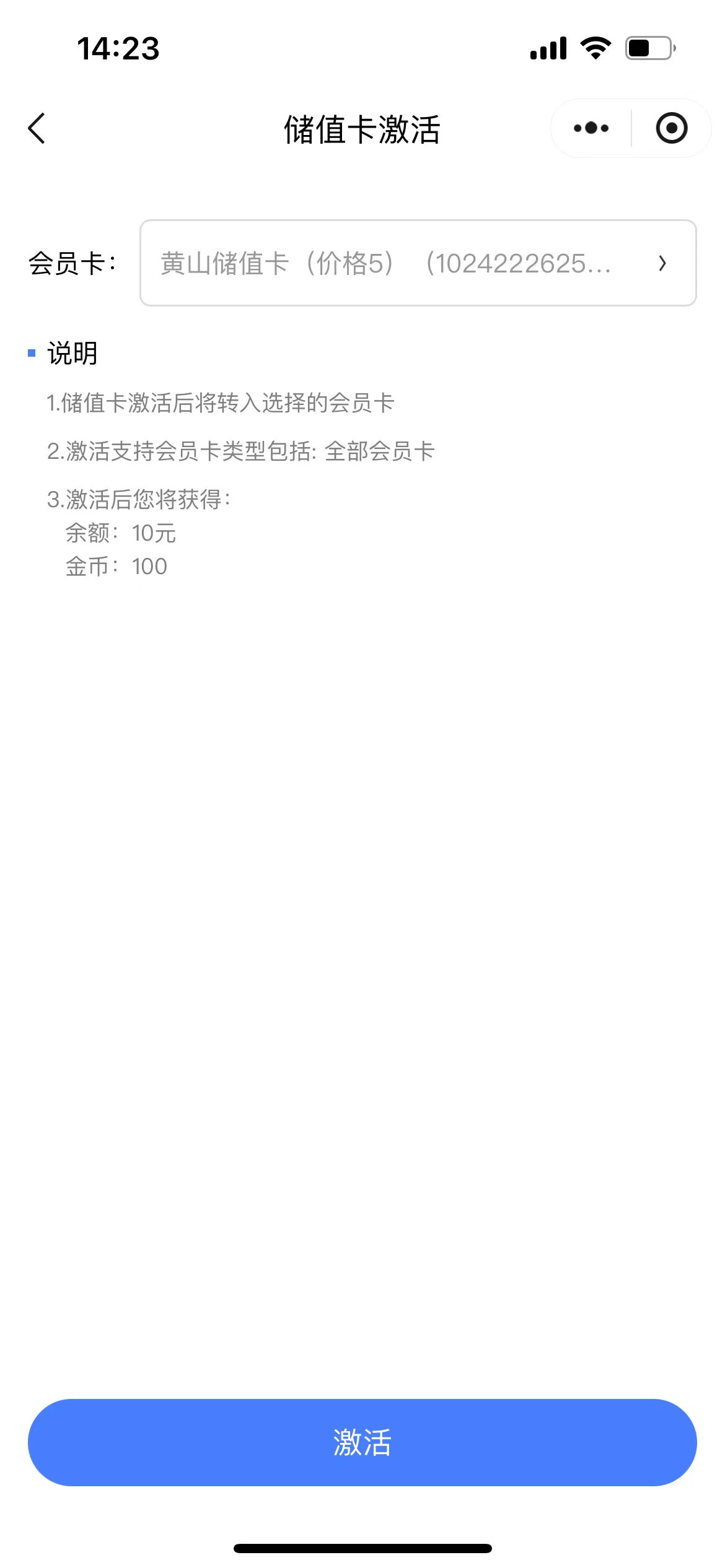The width and height of the screenshot is (725, 1568).
Task: Open the mini program more-options menu
Action: coord(591,128)
